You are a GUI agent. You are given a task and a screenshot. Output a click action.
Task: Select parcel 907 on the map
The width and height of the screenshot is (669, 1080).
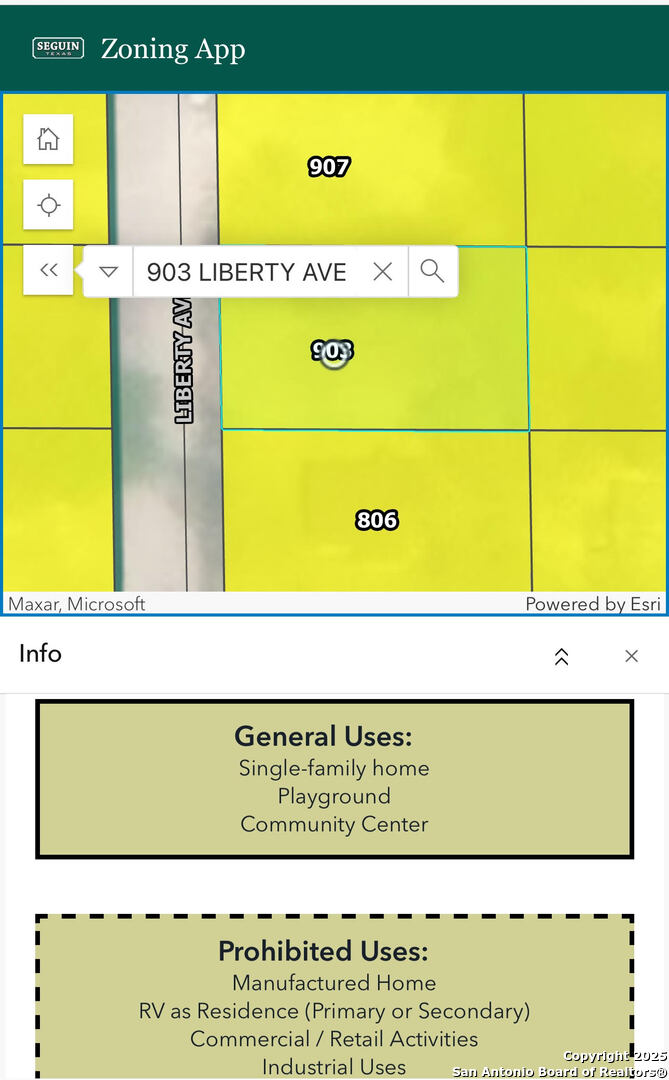click(x=329, y=167)
